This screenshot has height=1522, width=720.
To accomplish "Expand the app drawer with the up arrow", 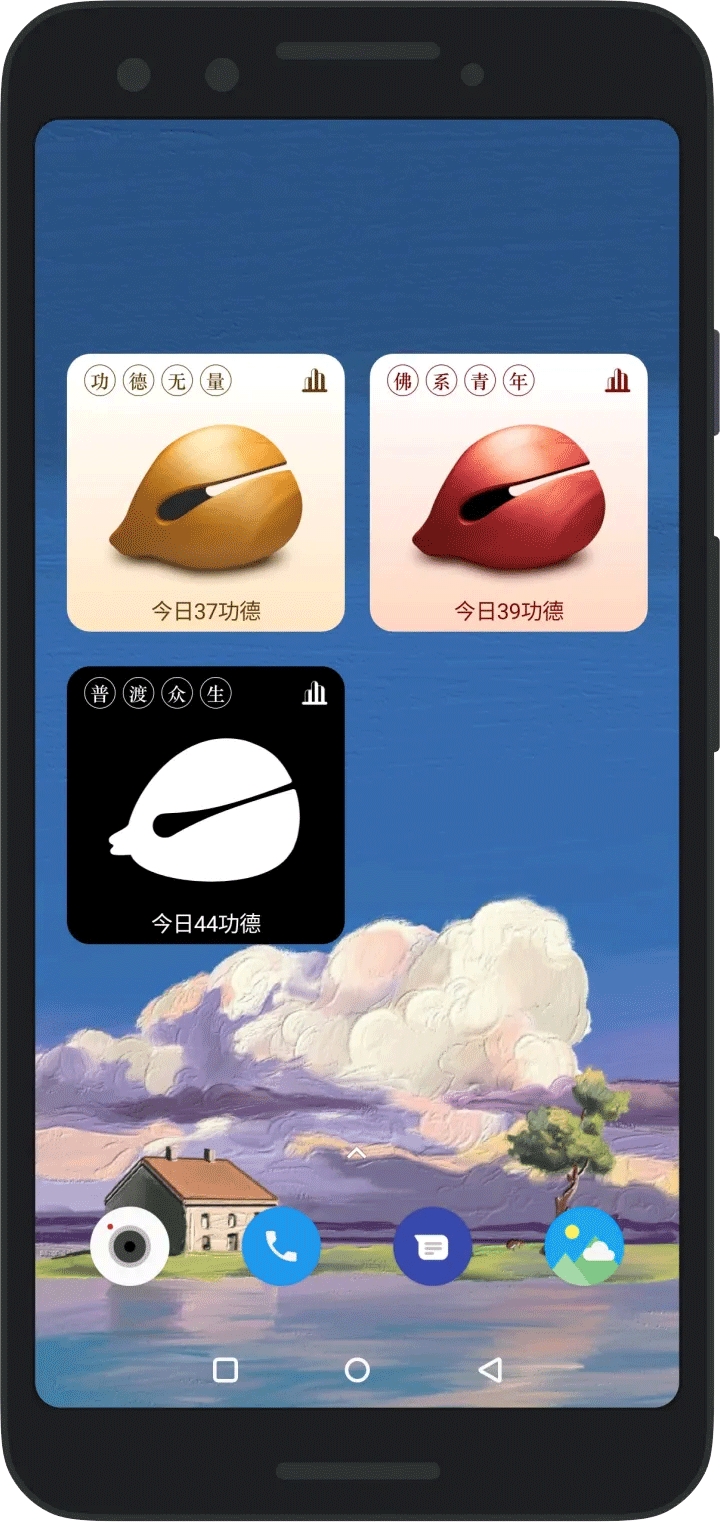I will coord(357,1153).
